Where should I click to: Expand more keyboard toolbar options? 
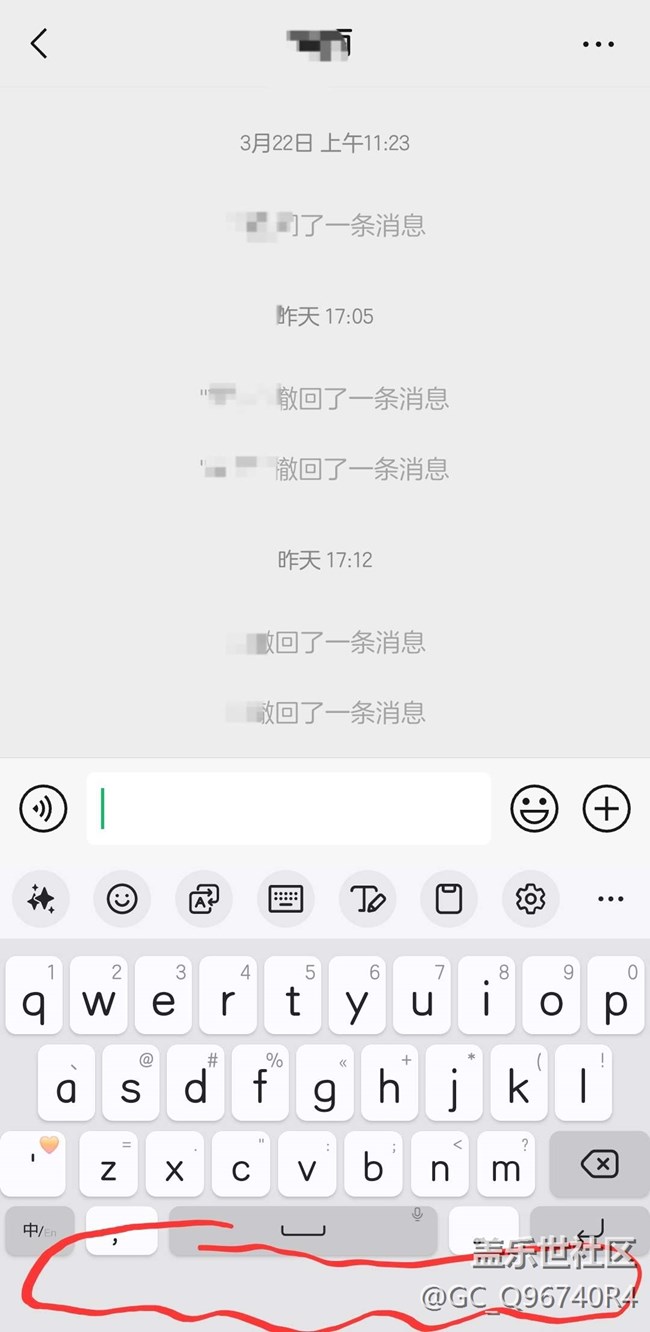click(x=611, y=899)
